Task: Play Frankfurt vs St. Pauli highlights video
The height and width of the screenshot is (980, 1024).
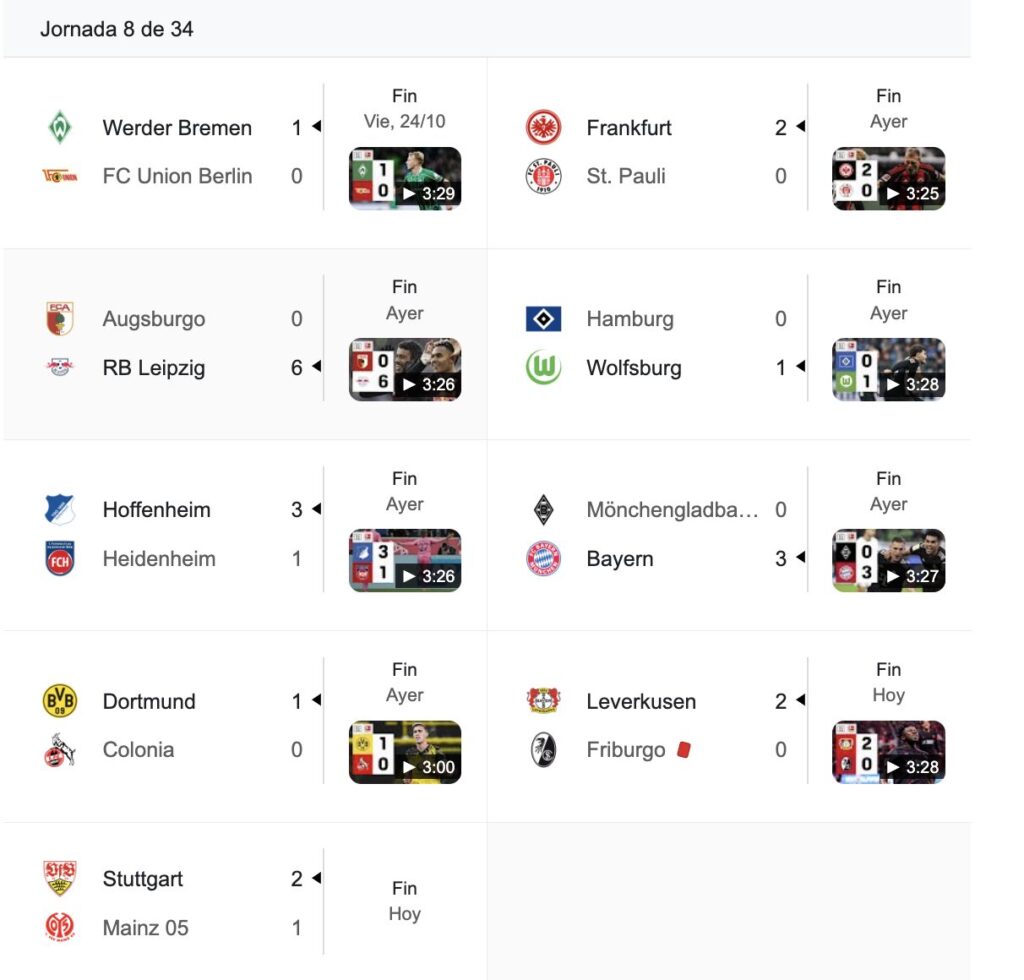Action: point(888,178)
